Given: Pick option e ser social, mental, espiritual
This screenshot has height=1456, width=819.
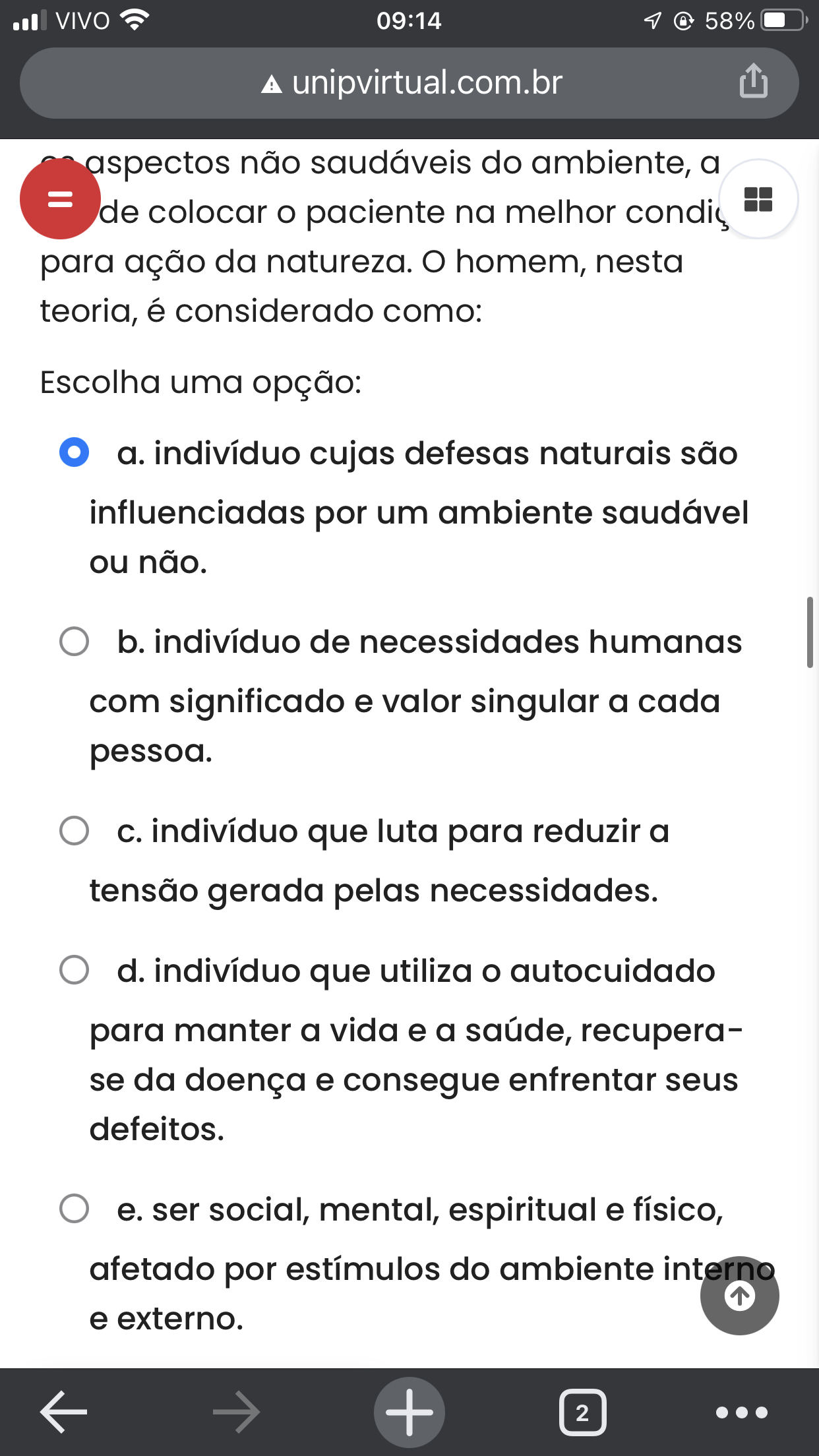Looking at the screenshot, I should point(74,1209).
